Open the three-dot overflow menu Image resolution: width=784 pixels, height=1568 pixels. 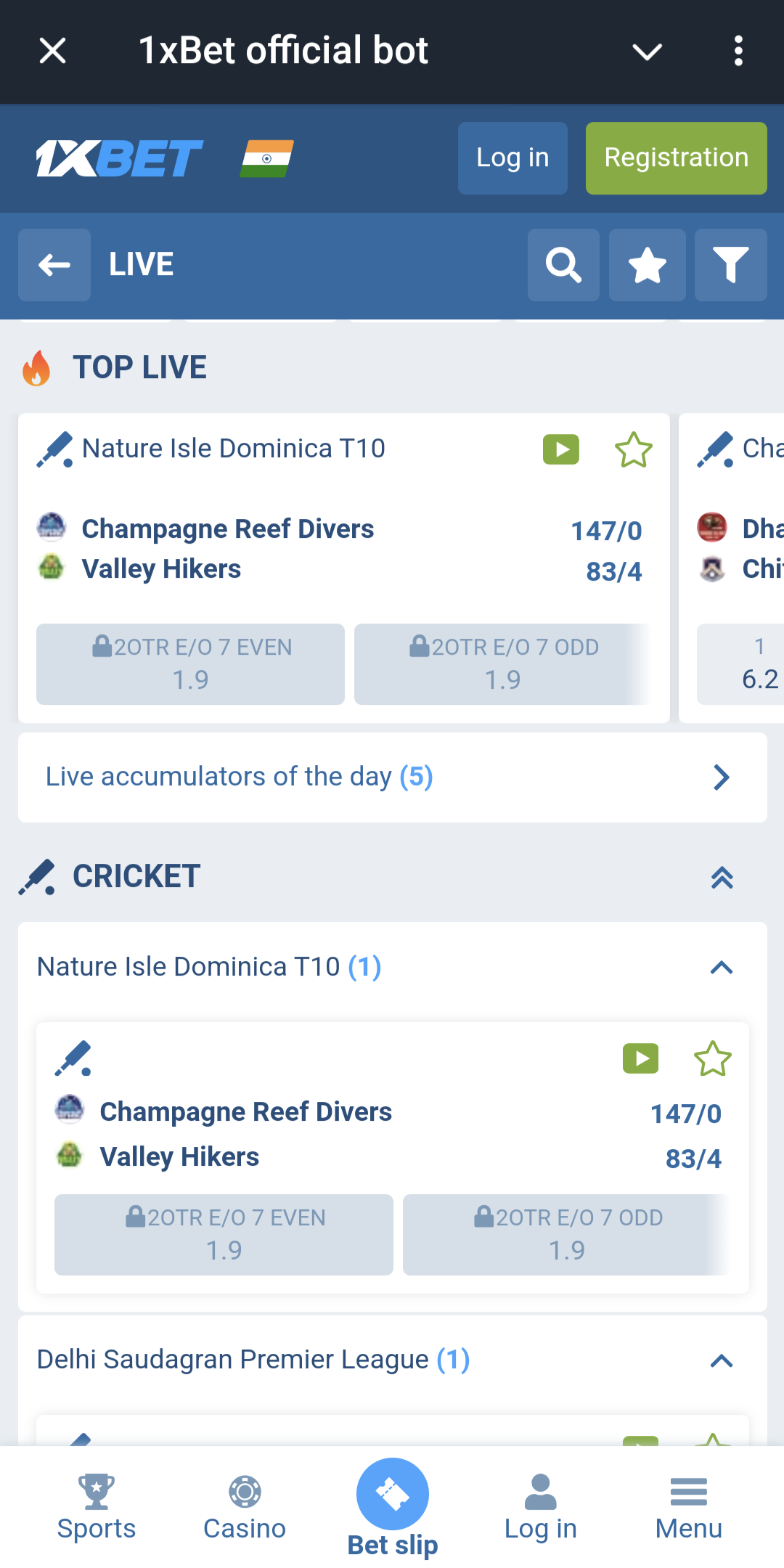738,51
